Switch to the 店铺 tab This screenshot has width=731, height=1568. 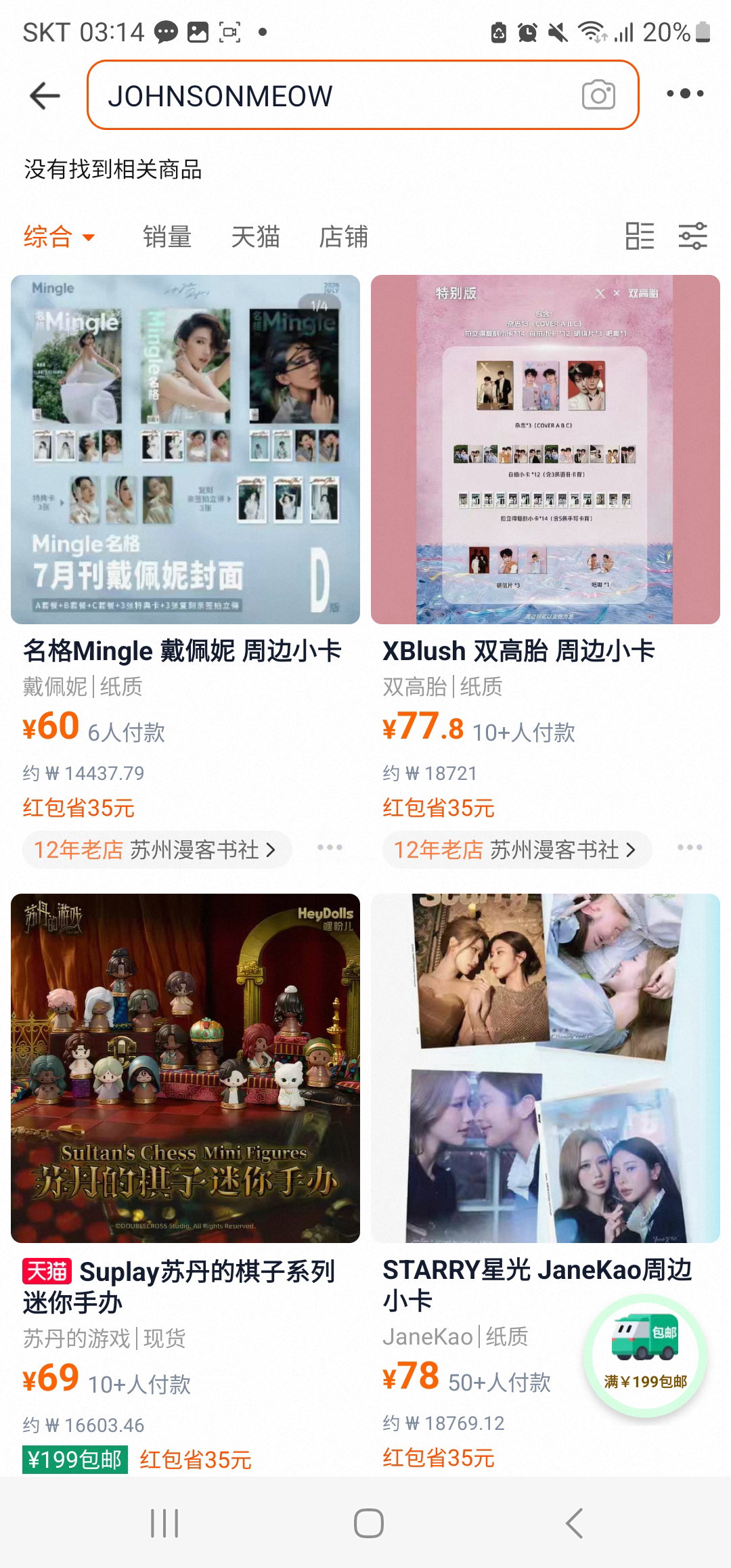coord(343,237)
